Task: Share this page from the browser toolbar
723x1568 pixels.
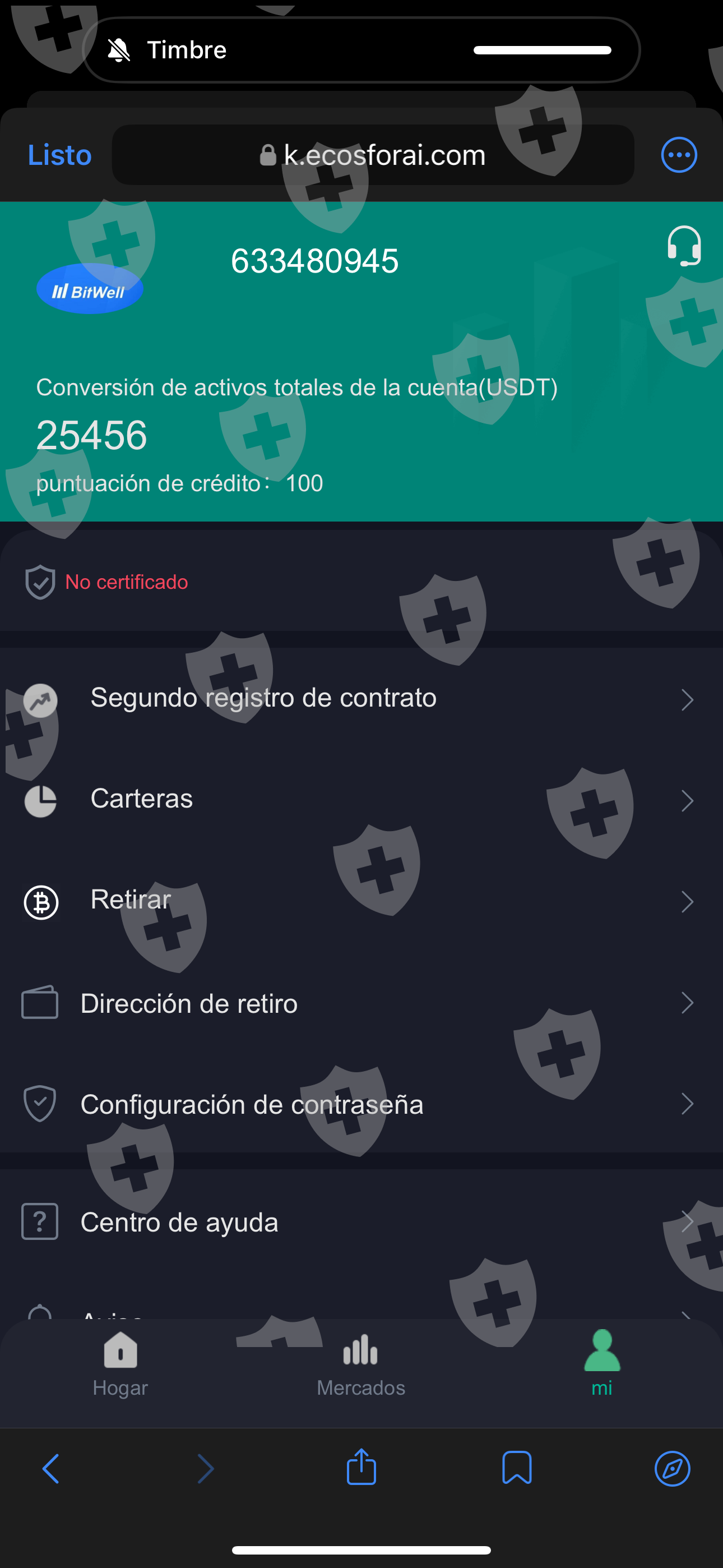Action: point(361,1467)
